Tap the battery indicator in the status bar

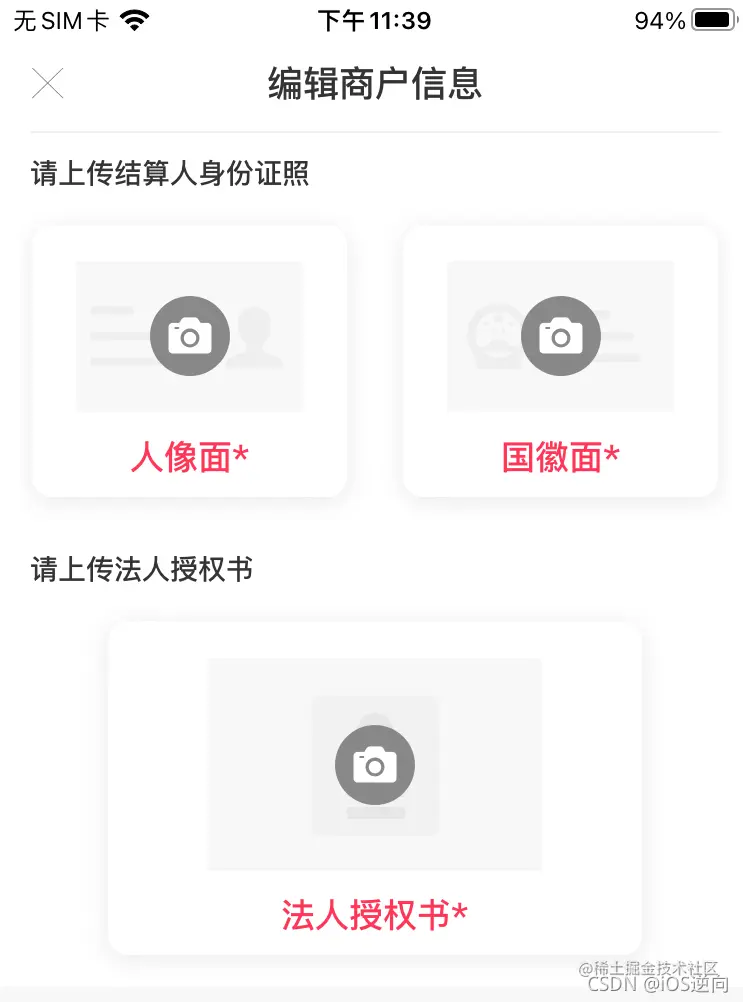[x=716, y=18]
